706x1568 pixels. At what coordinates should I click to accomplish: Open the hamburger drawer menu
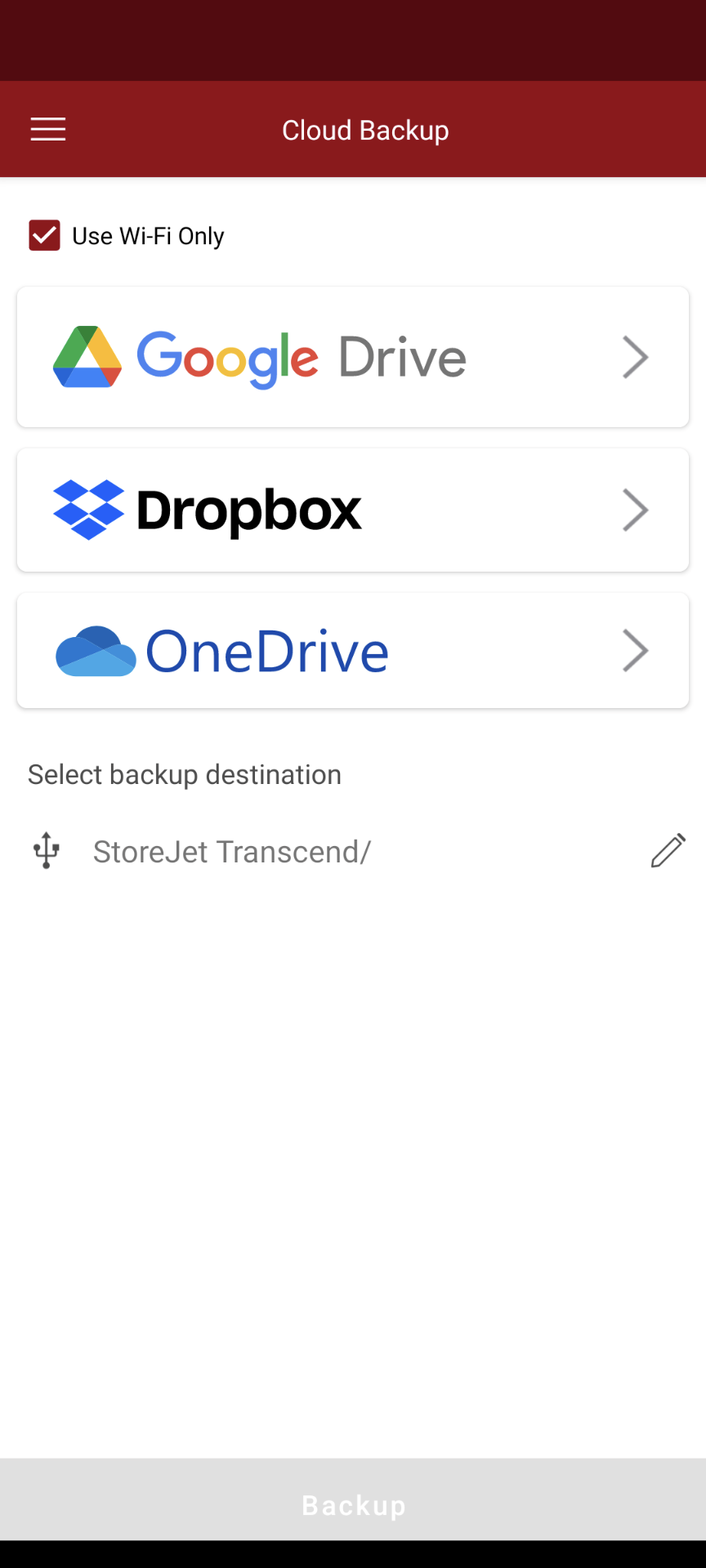pos(48,129)
